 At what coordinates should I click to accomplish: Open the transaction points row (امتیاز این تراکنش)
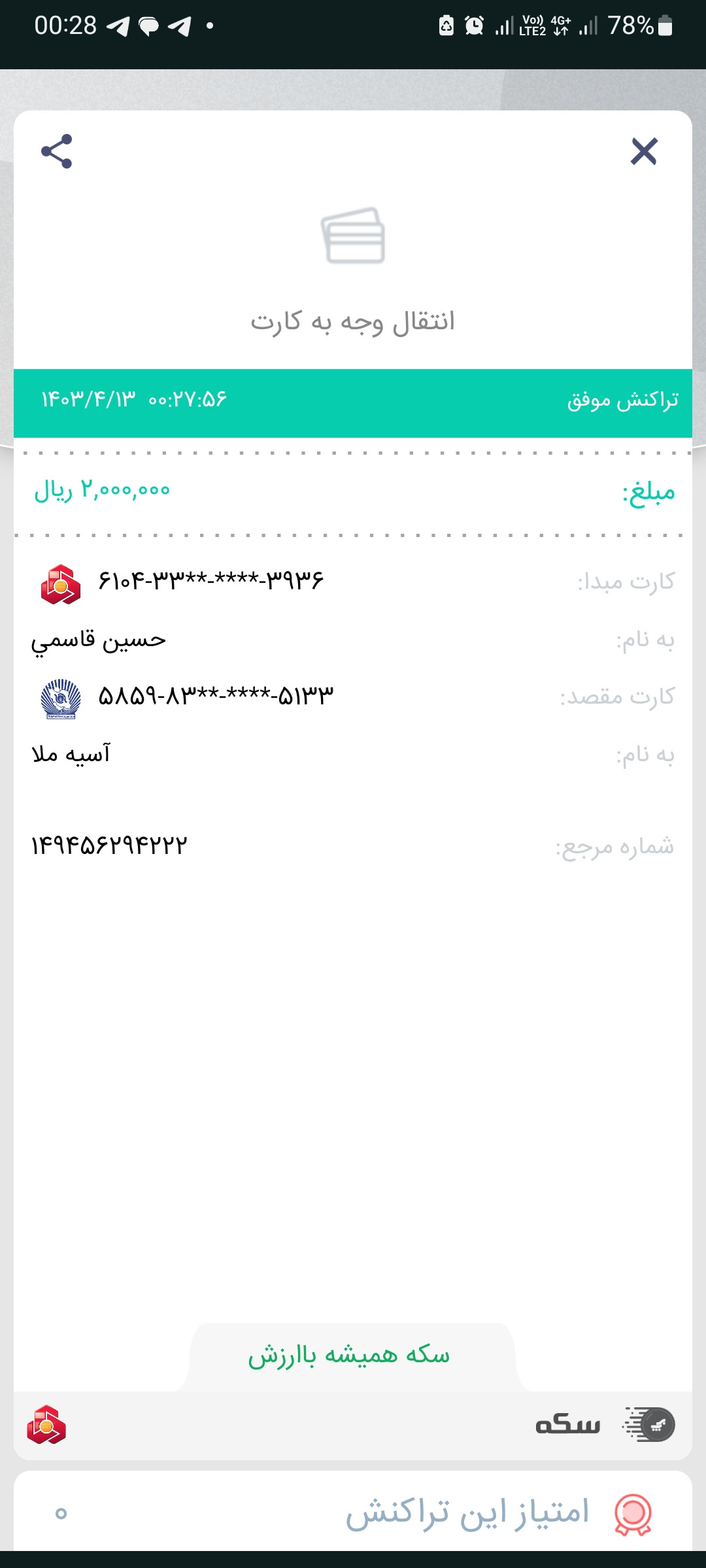[353, 1512]
